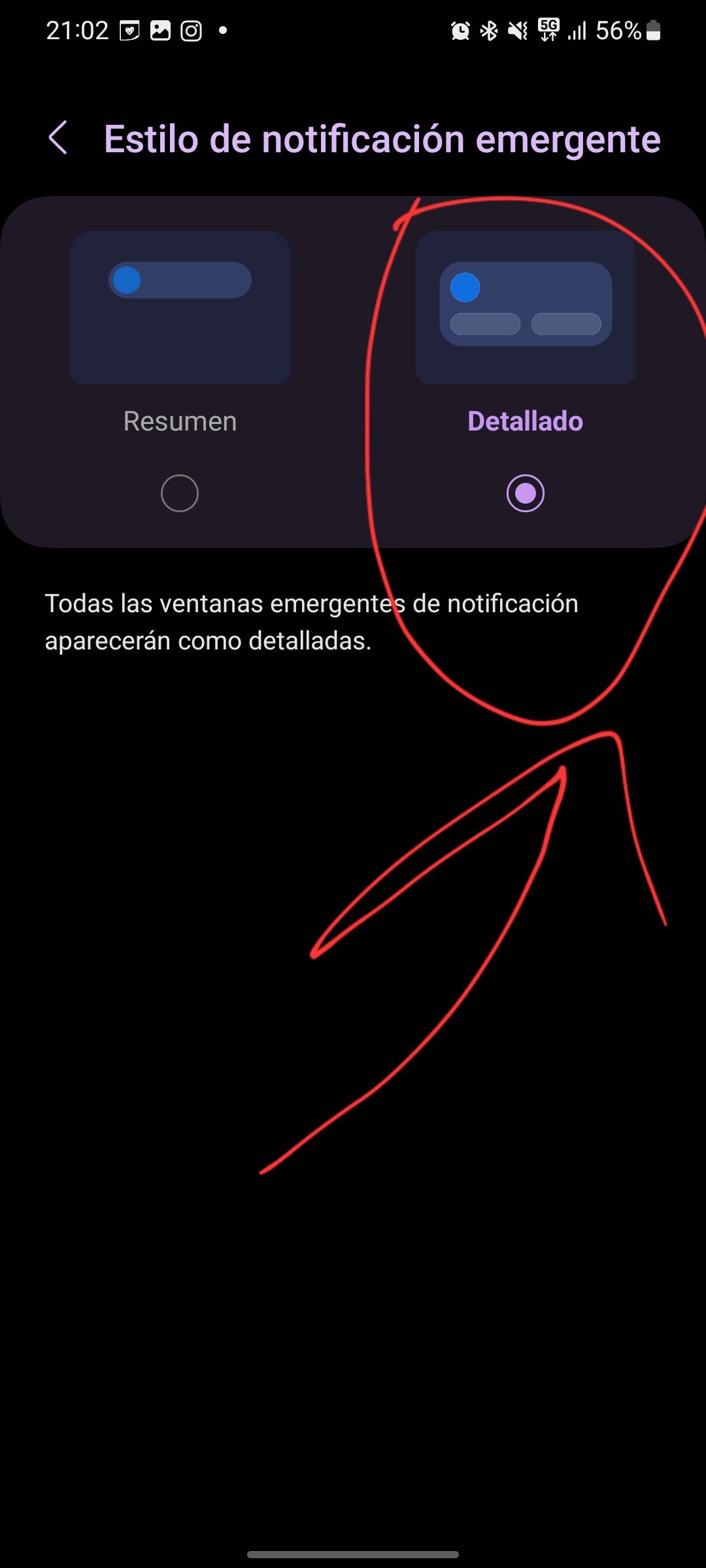Select the Detallado radio button
The width and height of the screenshot is (706, 1568).
(525, 494)
